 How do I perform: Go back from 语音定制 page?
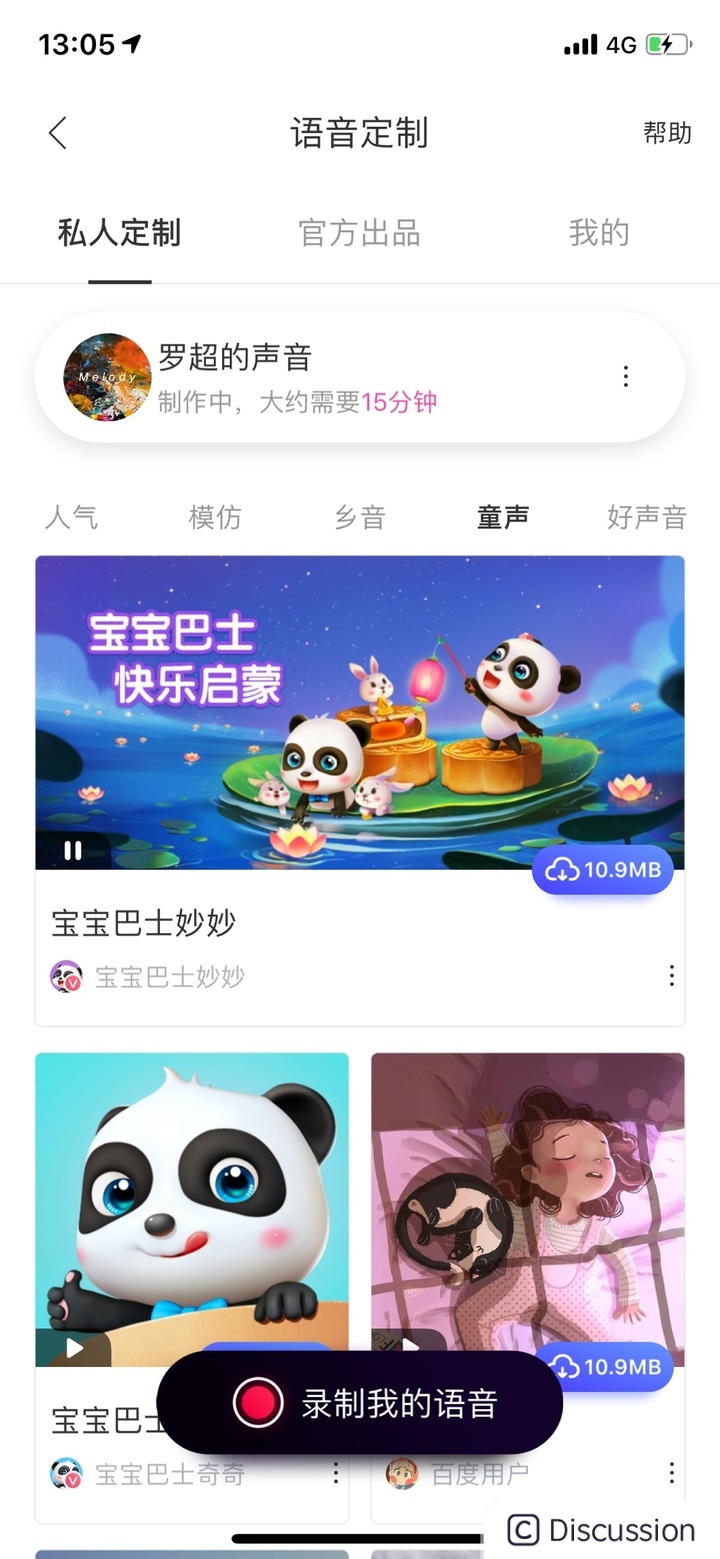[58, 133]
